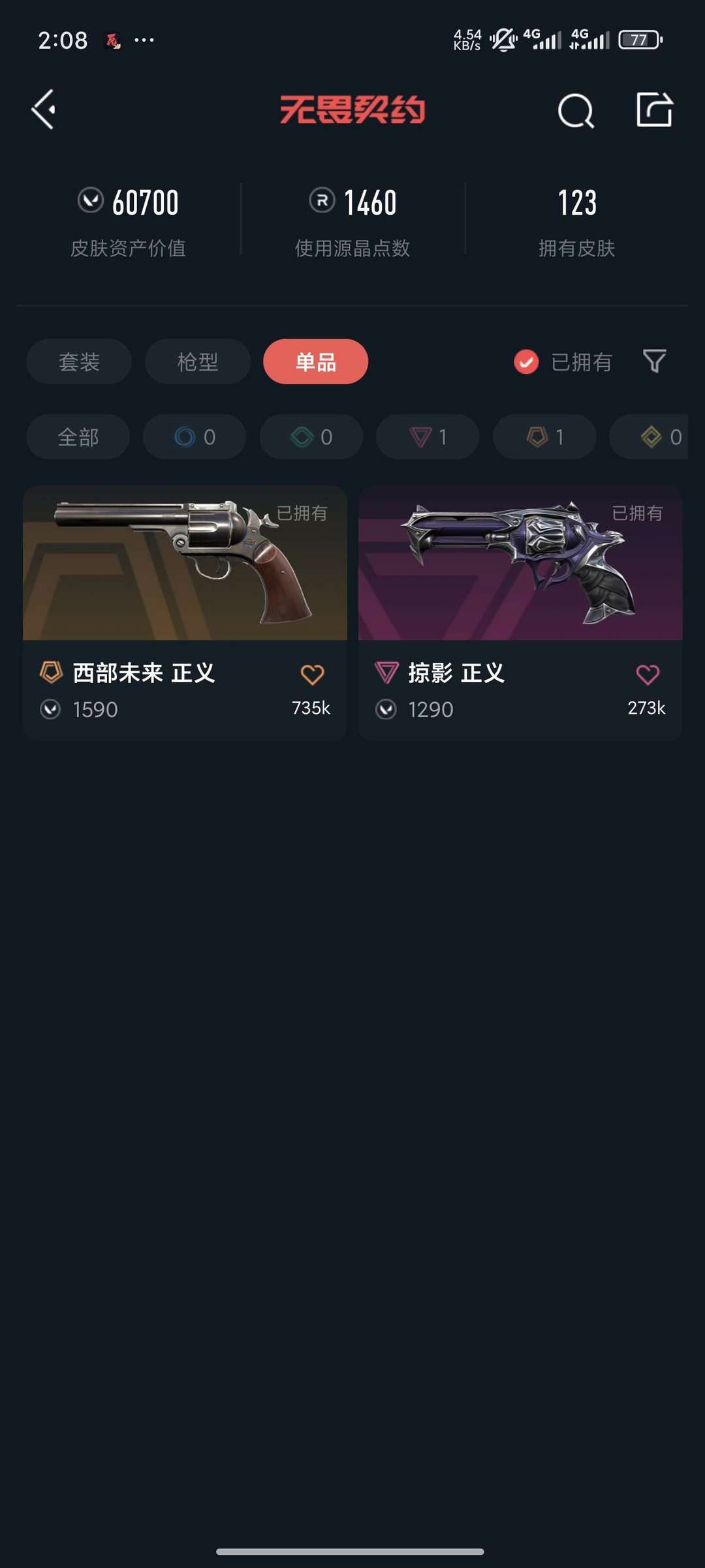This screenshot has height=1568, width=705.
Task: Switch to the 套装 tab
Action: pos(79,361)
